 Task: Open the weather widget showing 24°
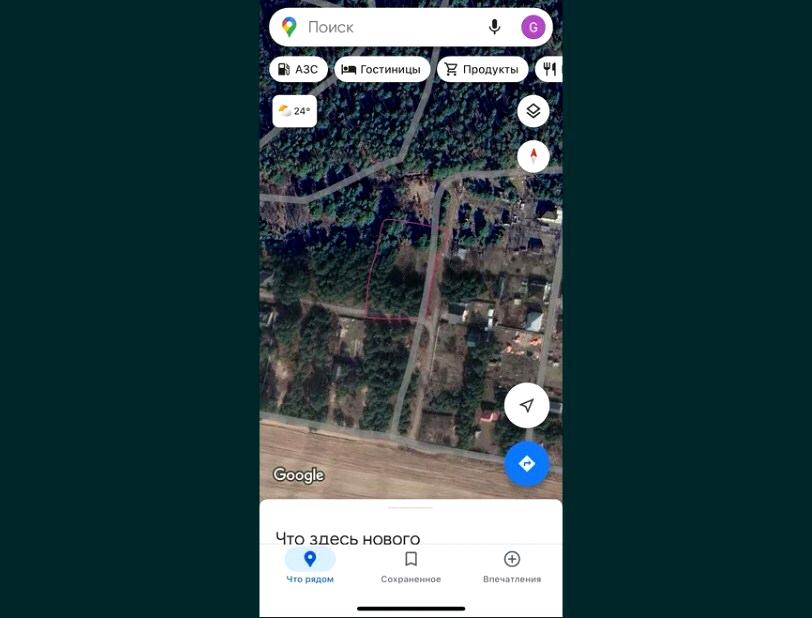point(295,111)
